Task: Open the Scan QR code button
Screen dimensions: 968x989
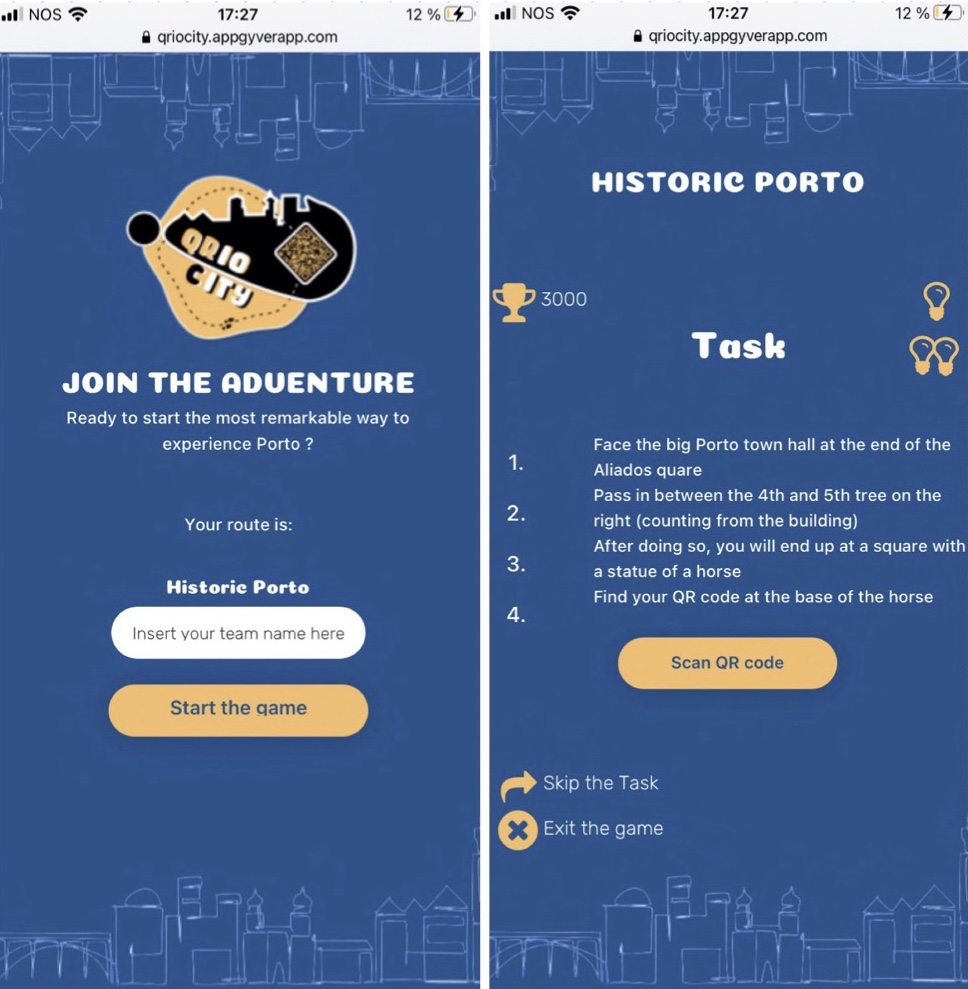Action: pyautogui.click(x=727, y=663)
